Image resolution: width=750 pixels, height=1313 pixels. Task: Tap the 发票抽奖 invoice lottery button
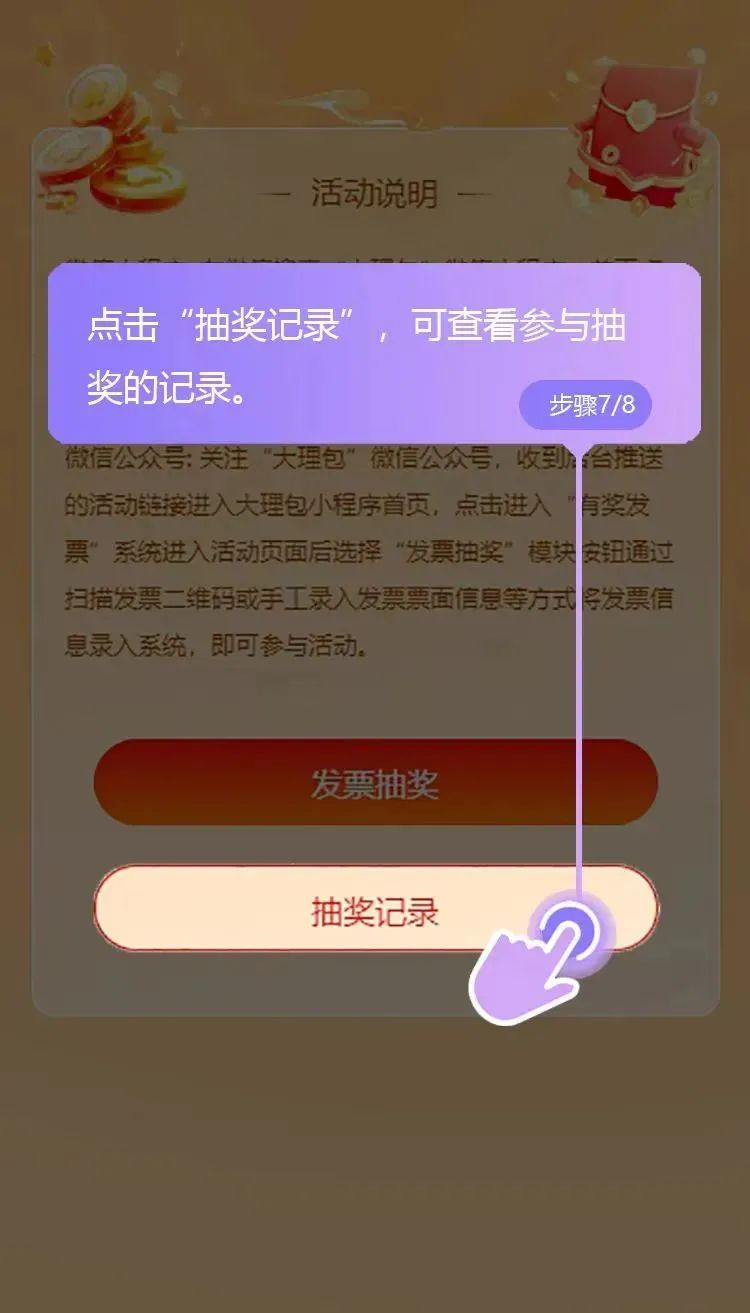[375, 783]
